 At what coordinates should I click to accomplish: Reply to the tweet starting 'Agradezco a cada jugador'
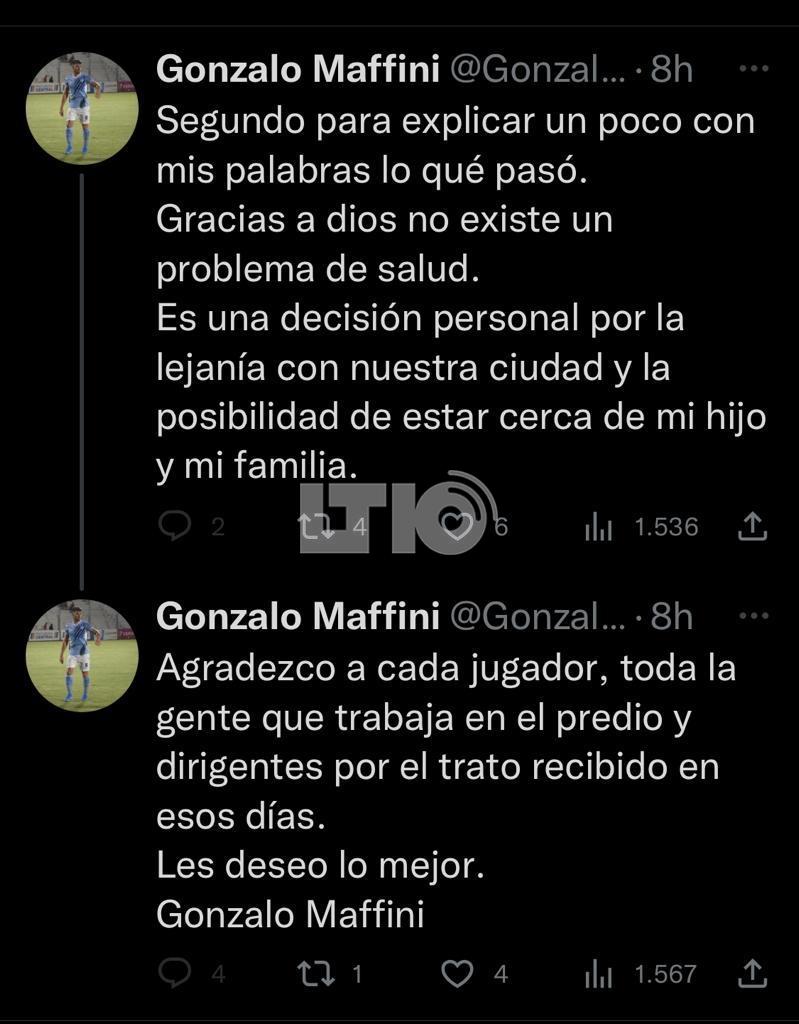(176, 972)
